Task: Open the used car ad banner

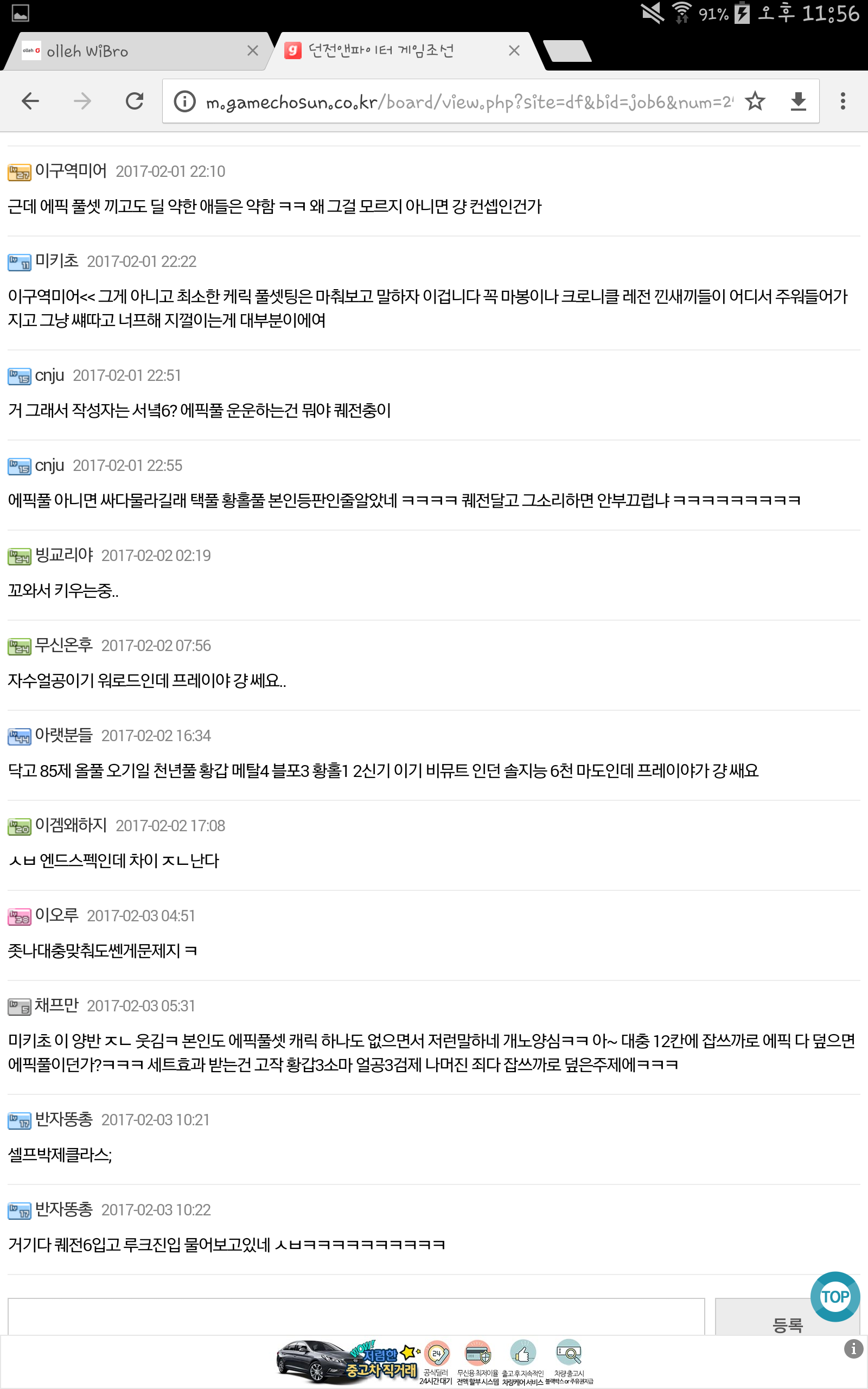Action: tap(434, 1362)
